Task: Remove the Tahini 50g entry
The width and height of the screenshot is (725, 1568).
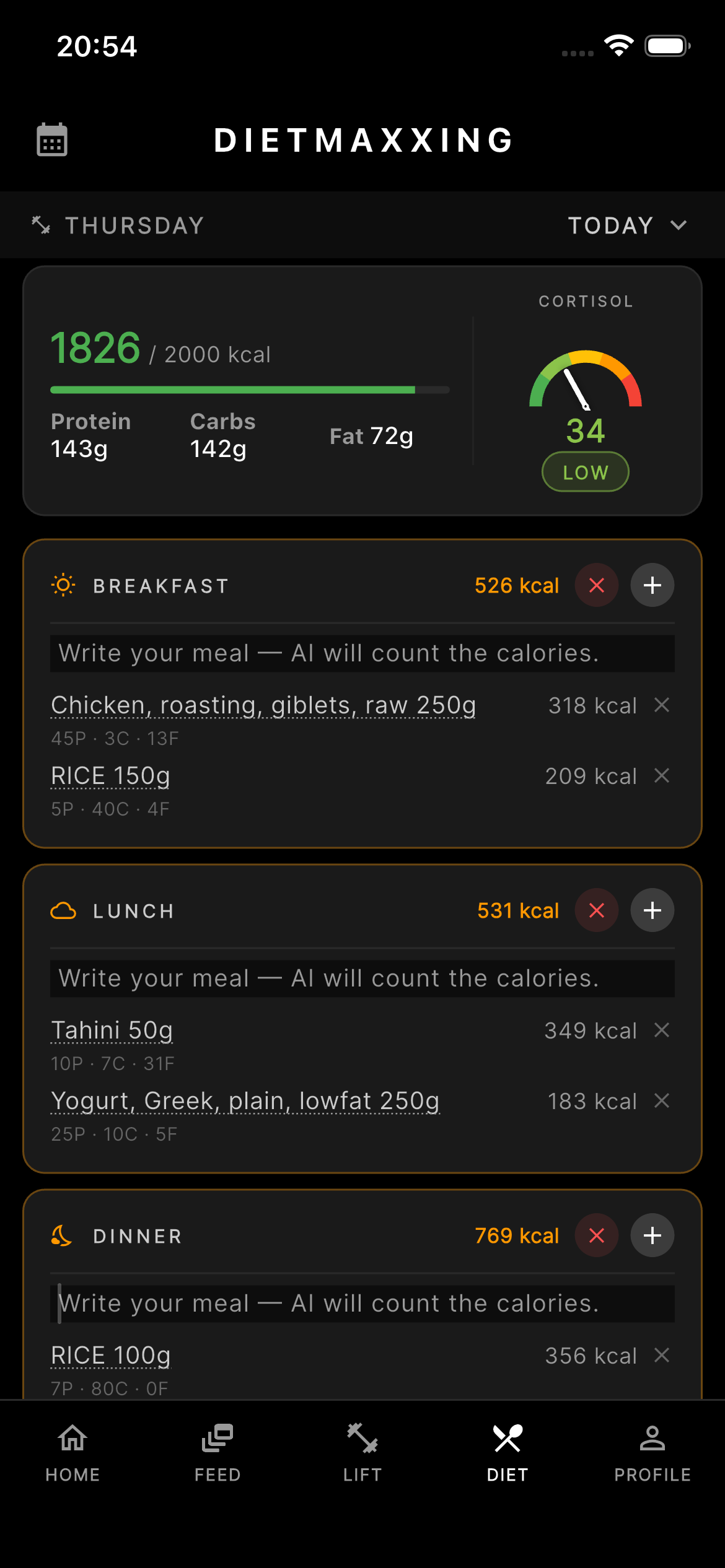Action: point(661,1030)
